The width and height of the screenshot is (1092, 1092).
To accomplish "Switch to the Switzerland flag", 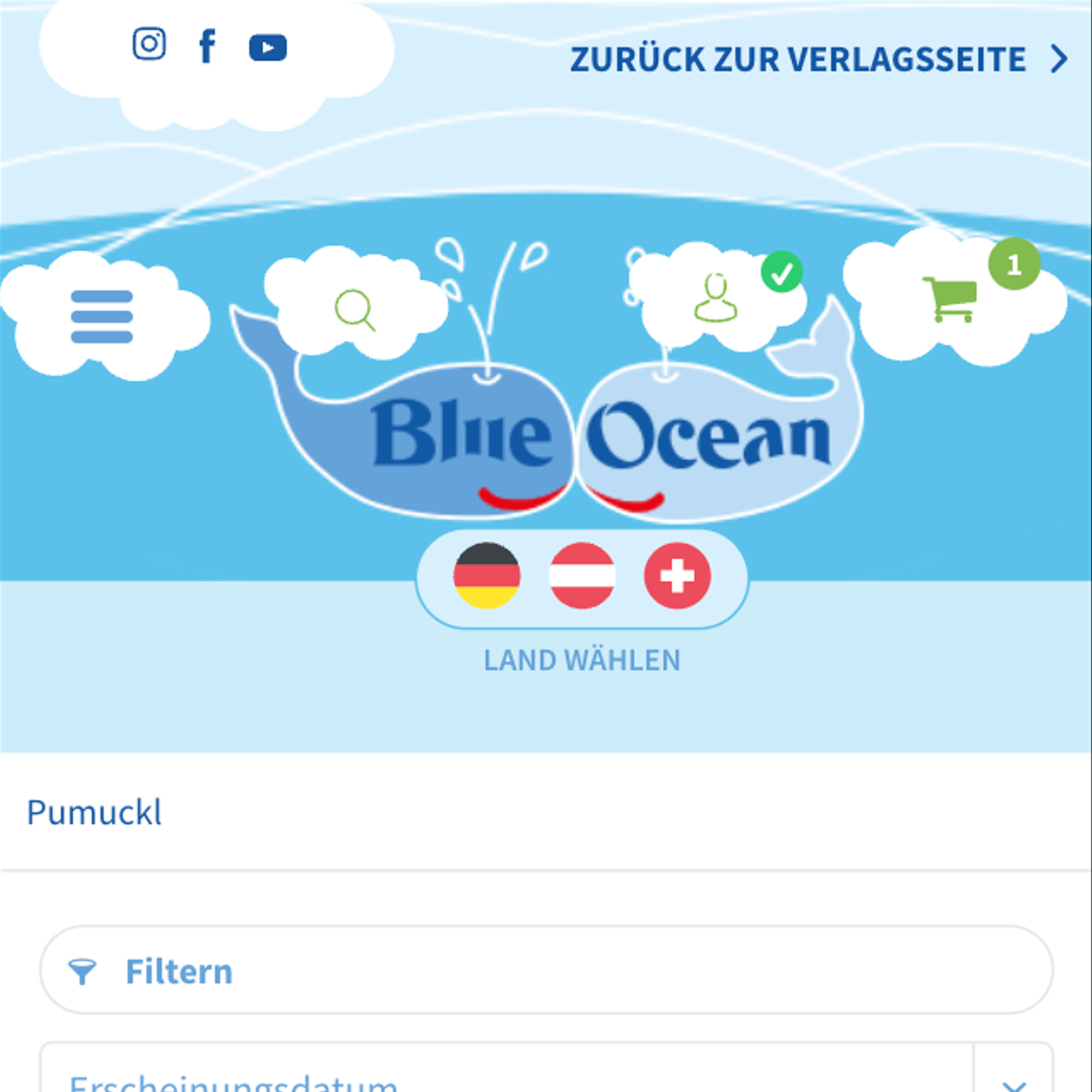I will 677,576.
